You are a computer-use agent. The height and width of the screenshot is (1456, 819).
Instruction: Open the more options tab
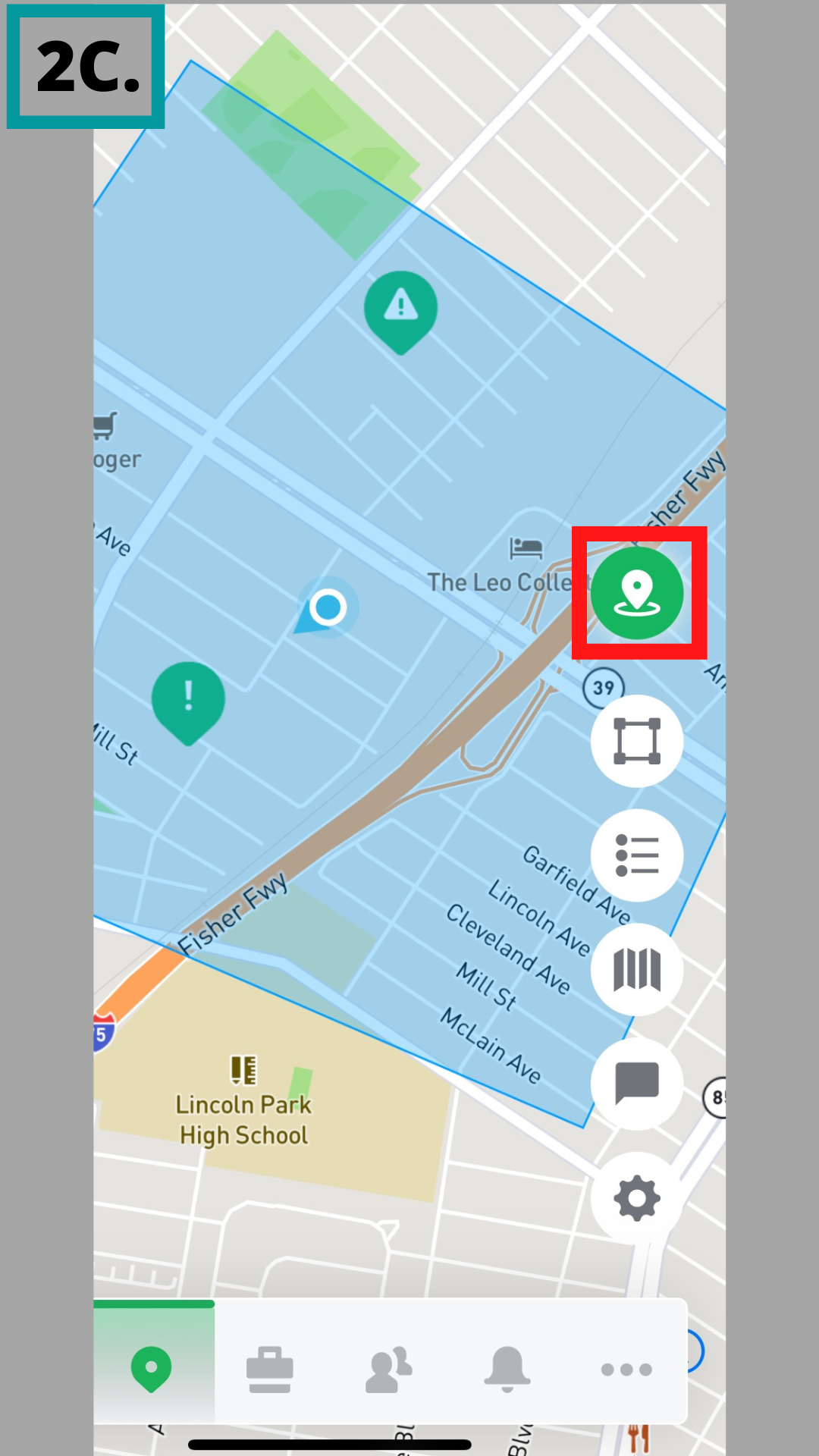626,1369
